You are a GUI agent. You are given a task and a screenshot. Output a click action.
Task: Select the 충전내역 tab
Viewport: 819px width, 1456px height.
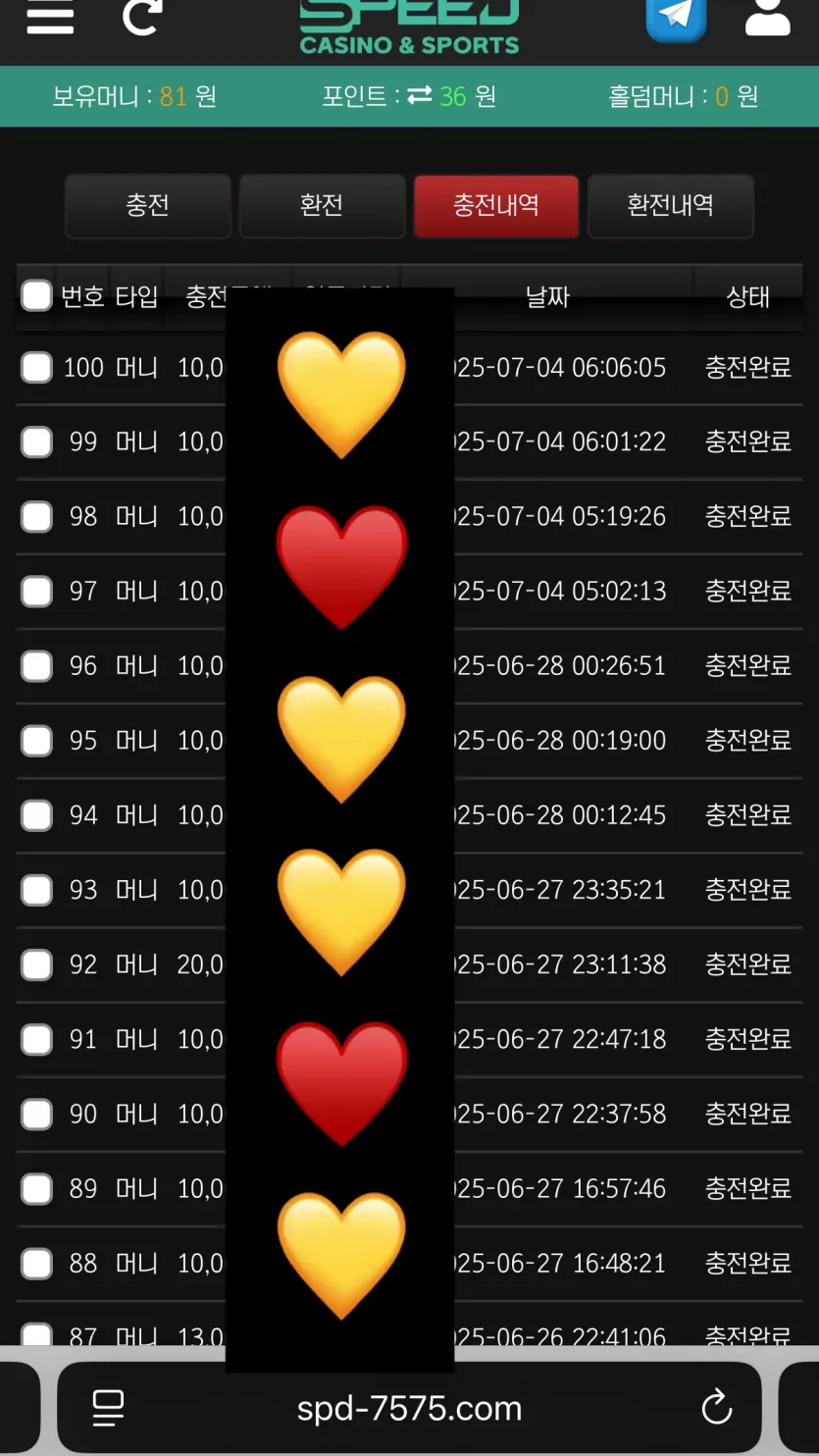(x=496, y=206)
